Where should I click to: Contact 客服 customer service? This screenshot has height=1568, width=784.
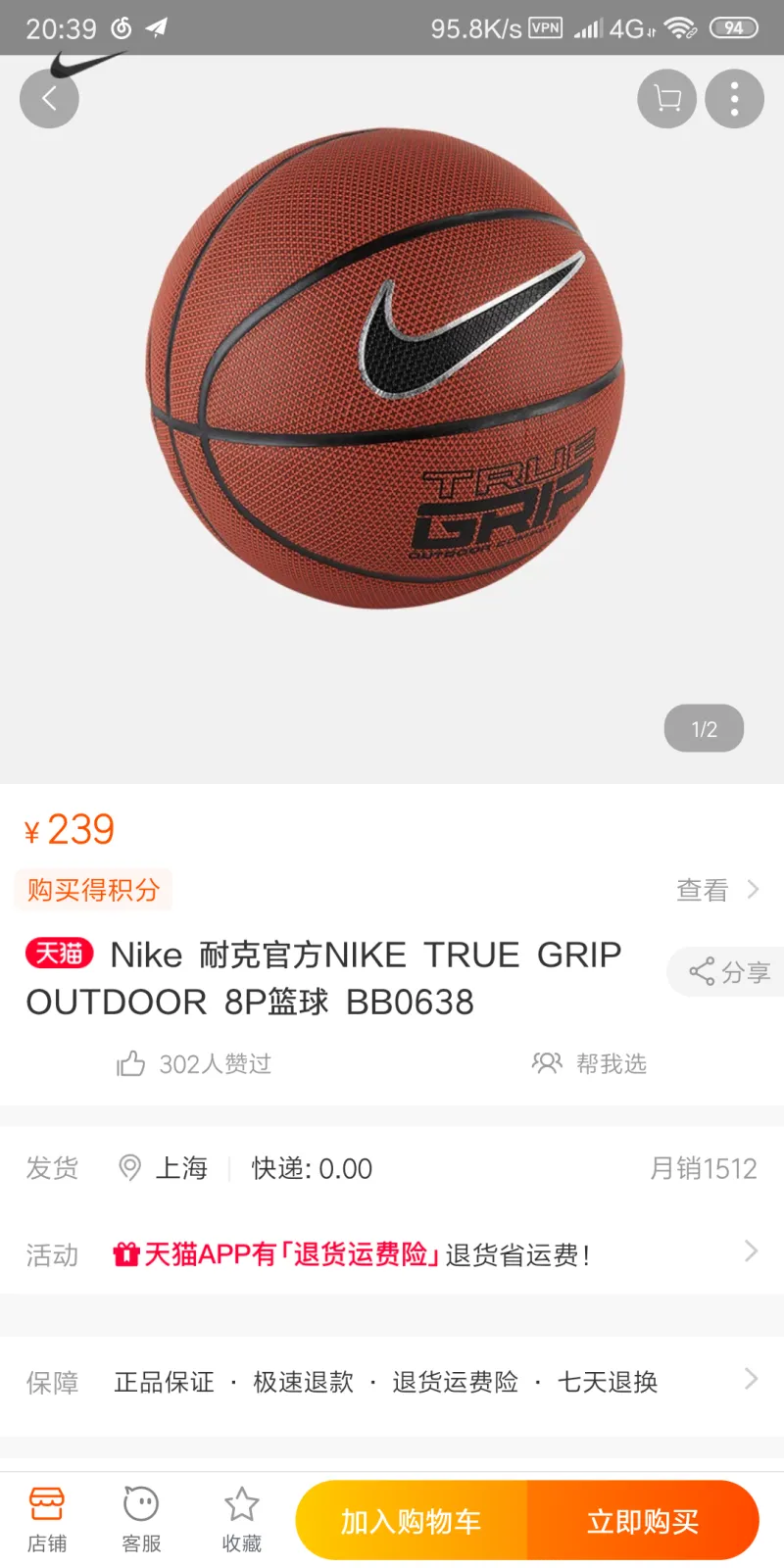[141, 1520]
